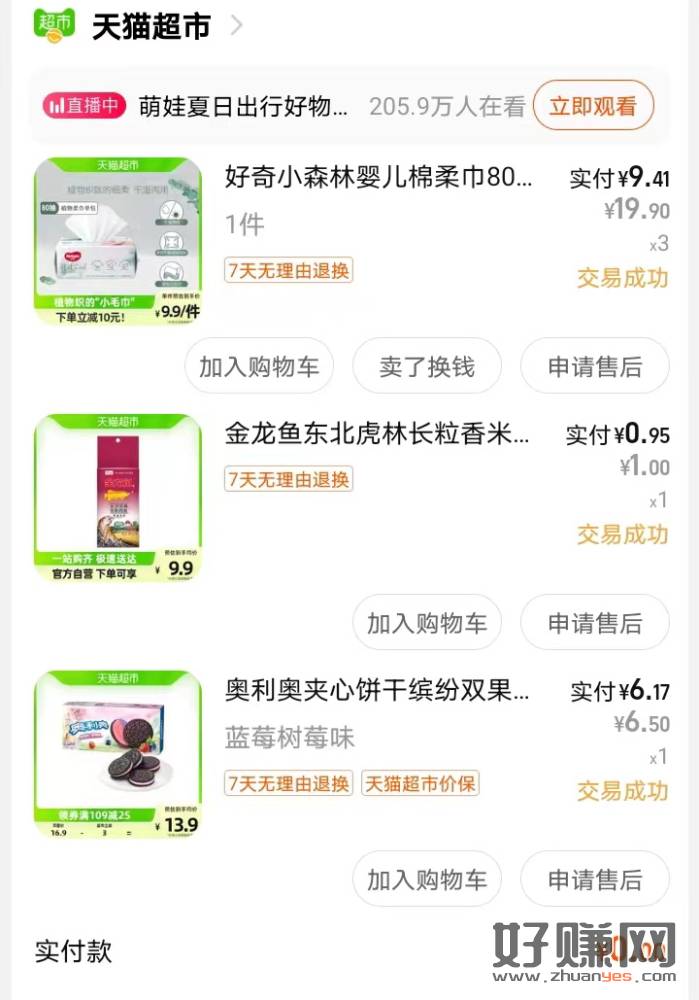This screenshot has width=699, height=1000.
Task: Open the 金龙鱼东北虎林长粒香米 title
Action: click(377, 434)
